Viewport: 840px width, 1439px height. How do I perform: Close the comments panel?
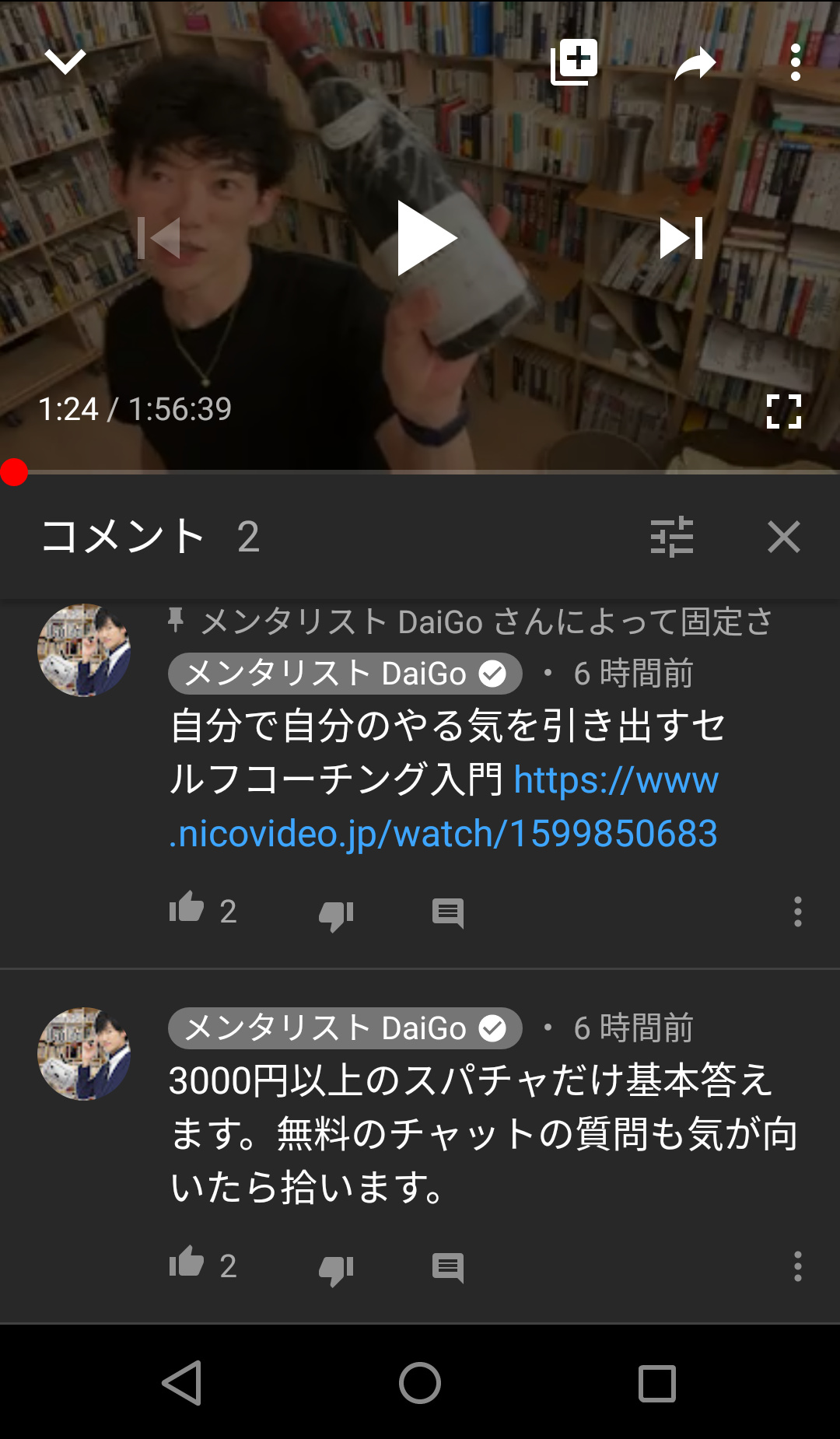(784, 537)
